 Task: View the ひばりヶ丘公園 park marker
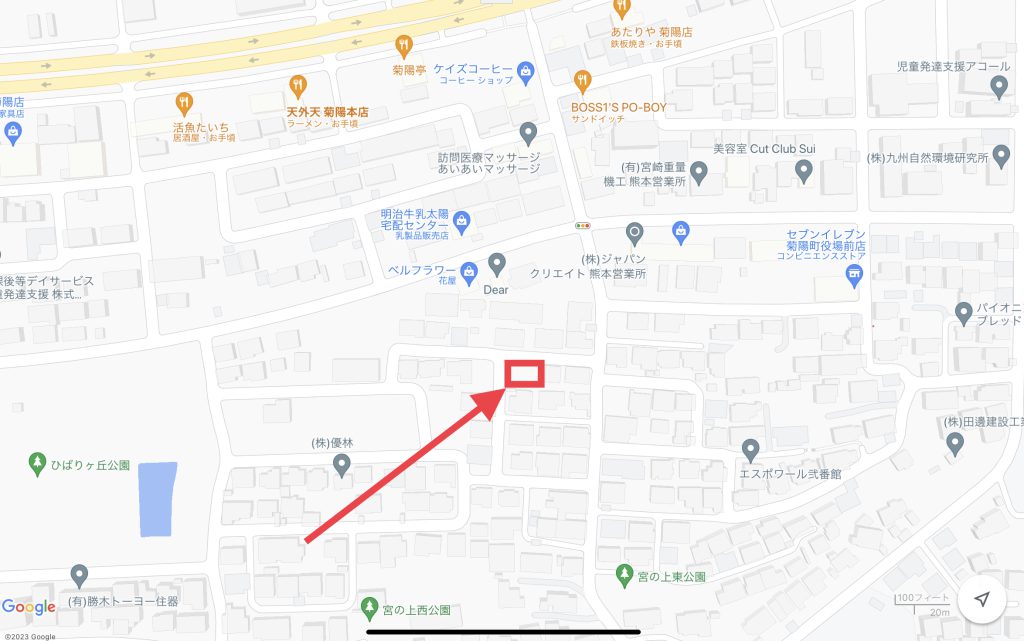37,463
